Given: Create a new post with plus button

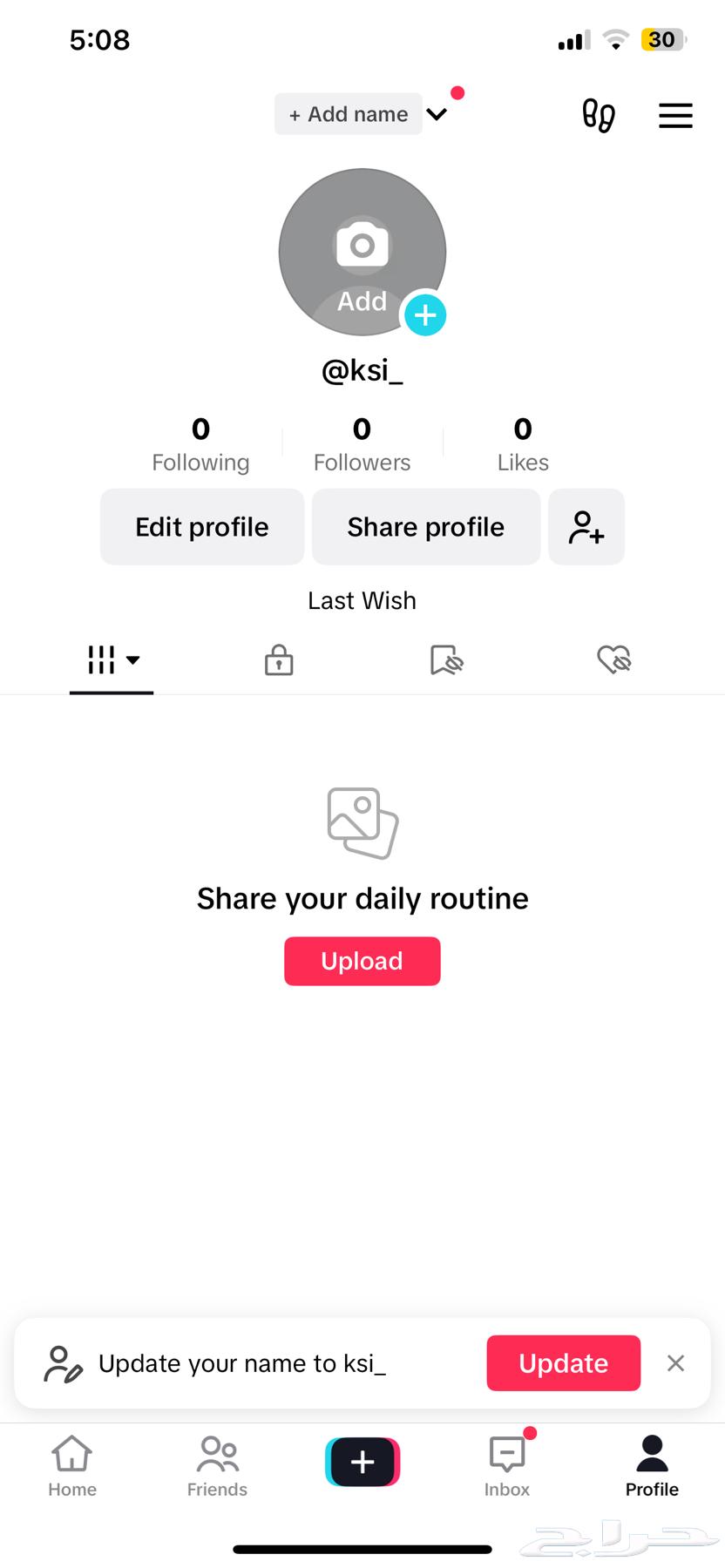Looking at the screenshot, I should point(362,1462).
